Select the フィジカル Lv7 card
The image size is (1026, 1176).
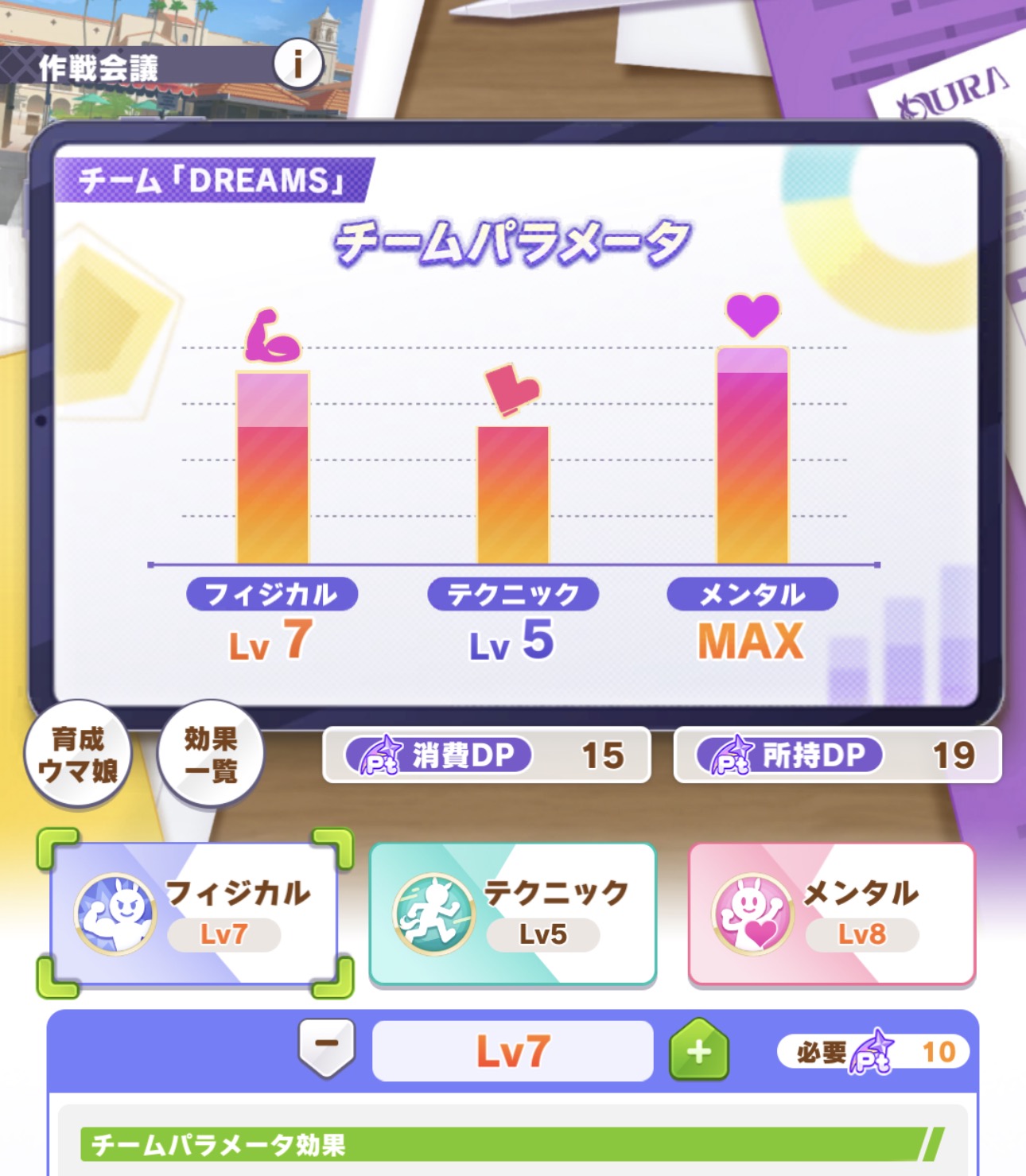[195, 914]
